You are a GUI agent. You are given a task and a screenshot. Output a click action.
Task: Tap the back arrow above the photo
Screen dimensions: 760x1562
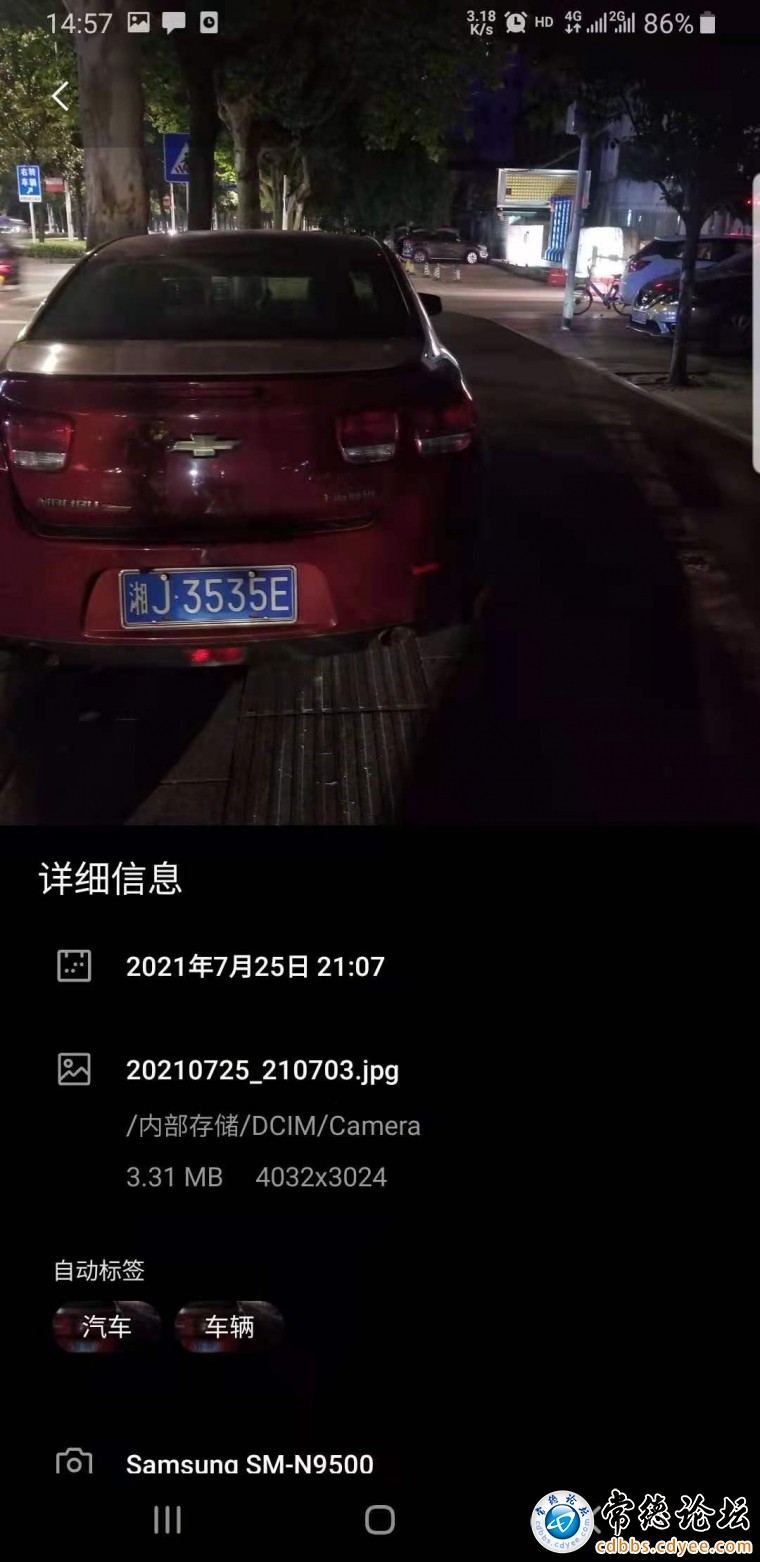point(60,96)
